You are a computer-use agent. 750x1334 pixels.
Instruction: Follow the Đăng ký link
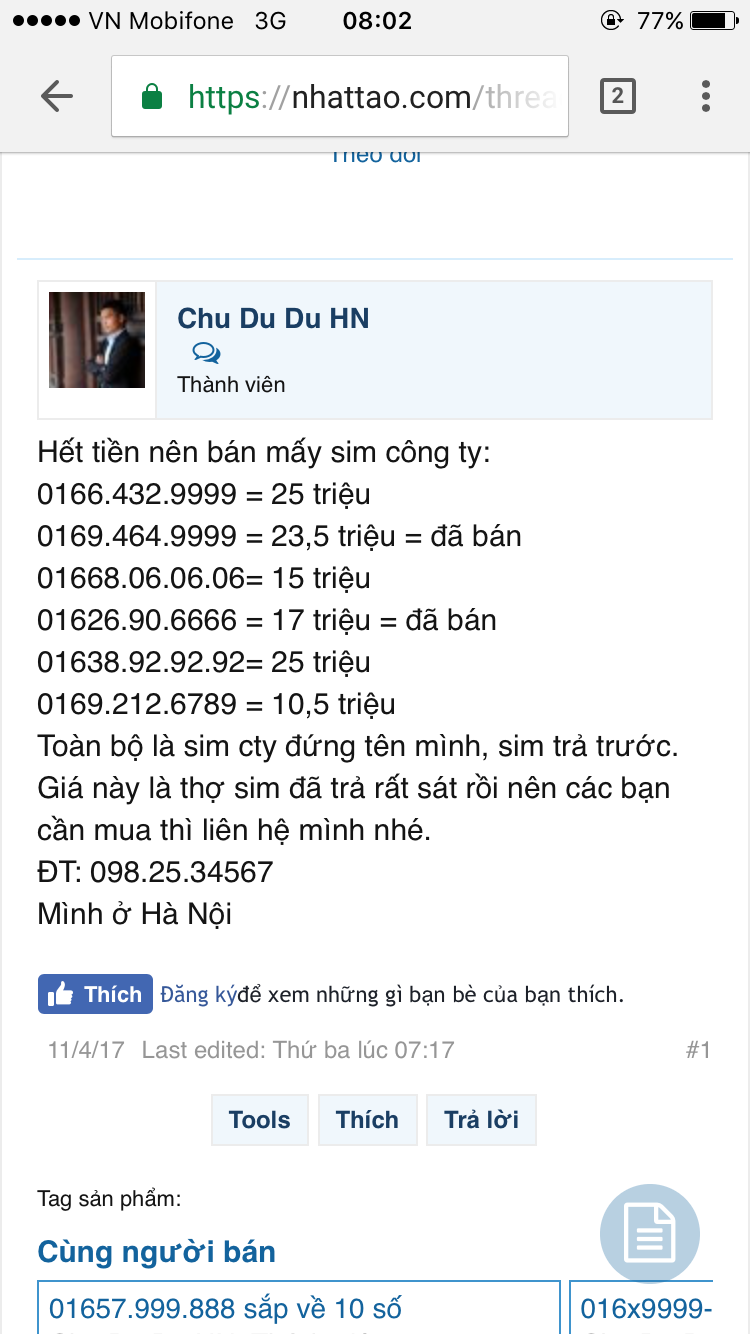pyautogui.click(x=198, y=994)
